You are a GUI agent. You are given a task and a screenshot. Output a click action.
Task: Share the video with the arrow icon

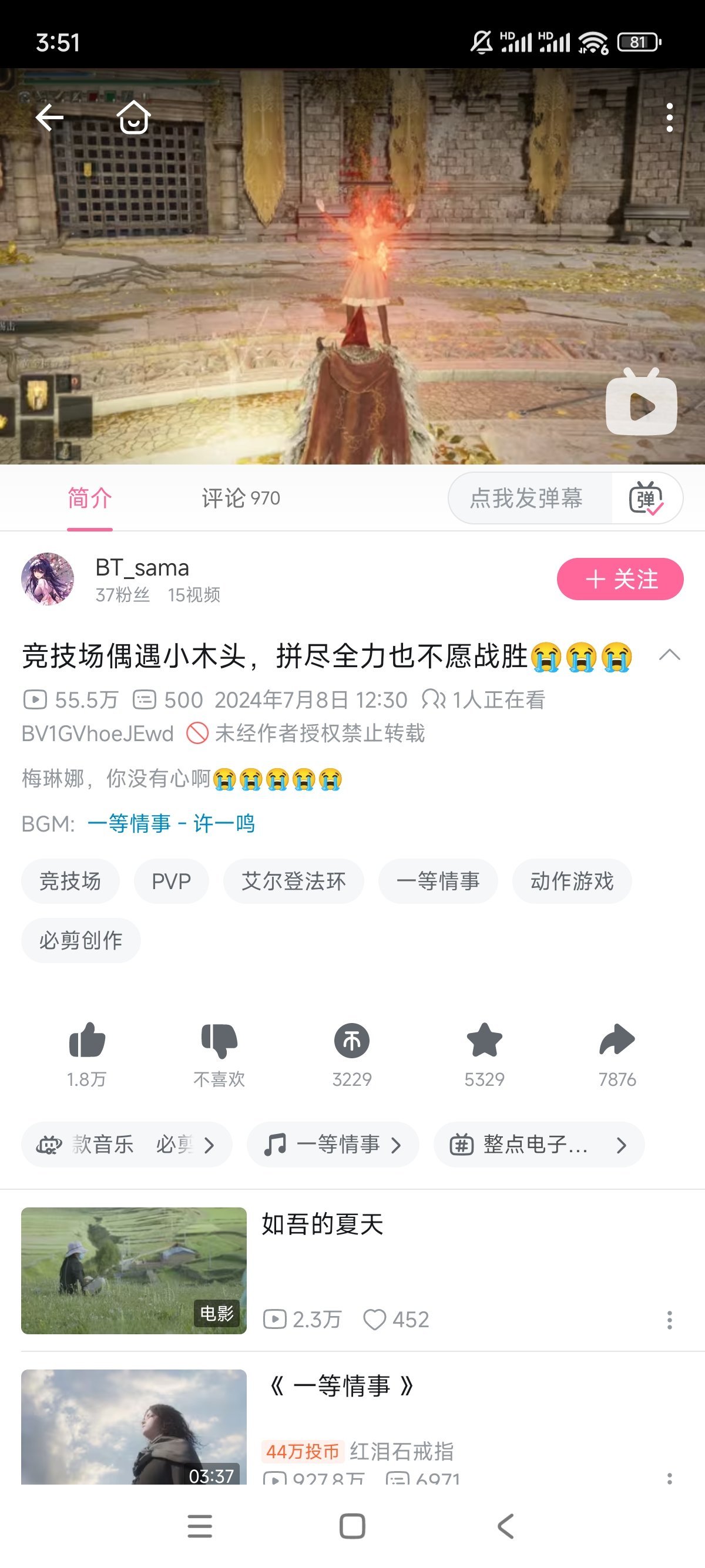point(617,1041)
